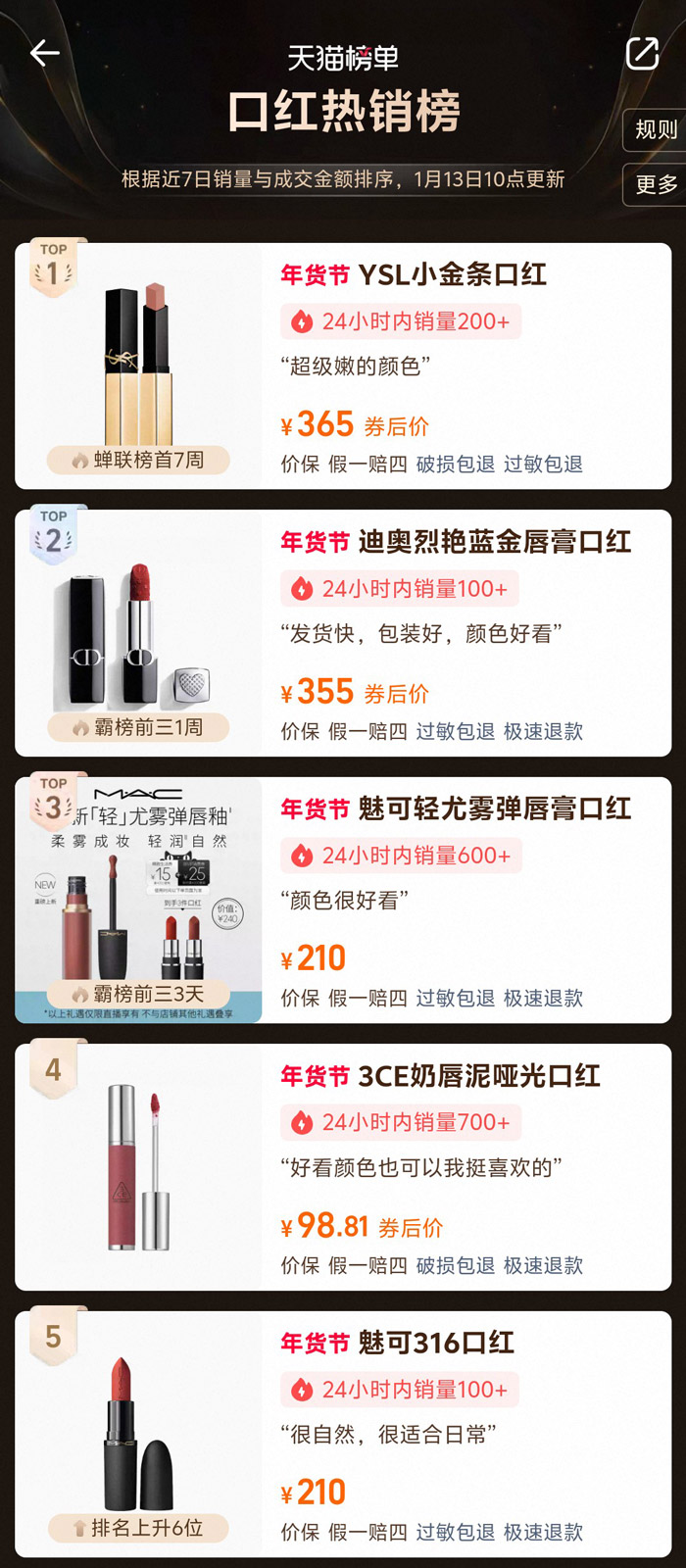Share this lipstick ranking list
The image size is (686, 1568).
tap(642, 53)
